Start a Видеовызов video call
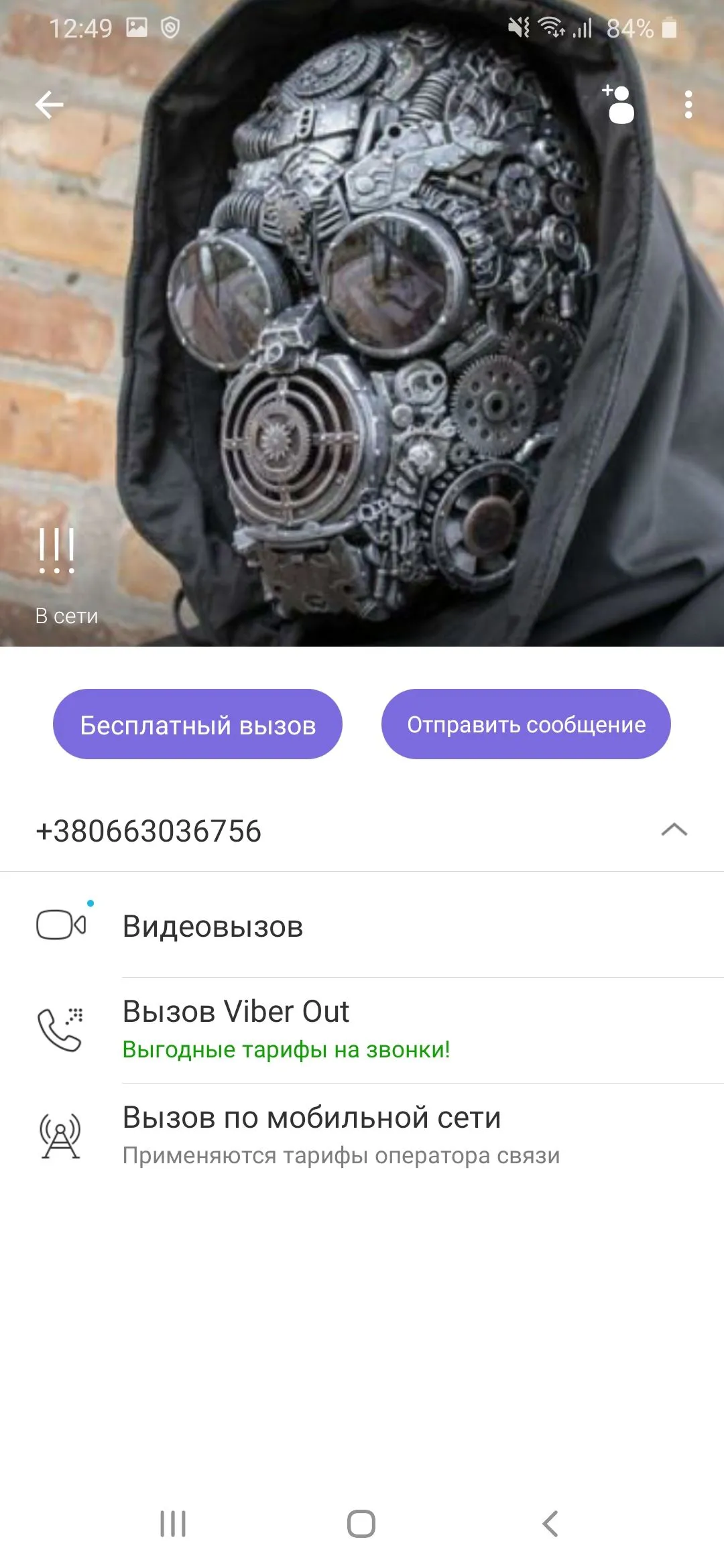The height and width of the screenshot is (1568, 724). tap(213, 927)
